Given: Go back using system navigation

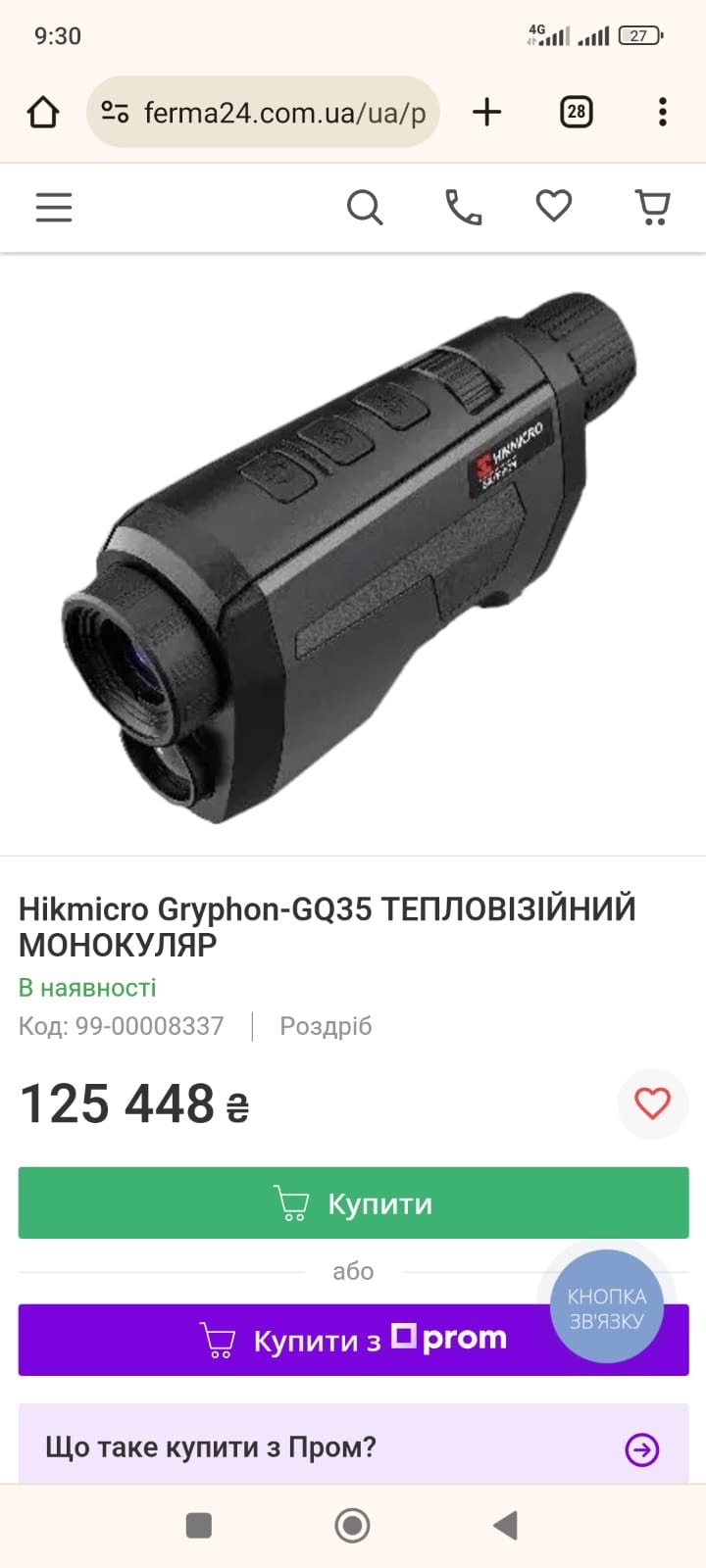Looking at the screenshot, I should (x=505, y=1525).
